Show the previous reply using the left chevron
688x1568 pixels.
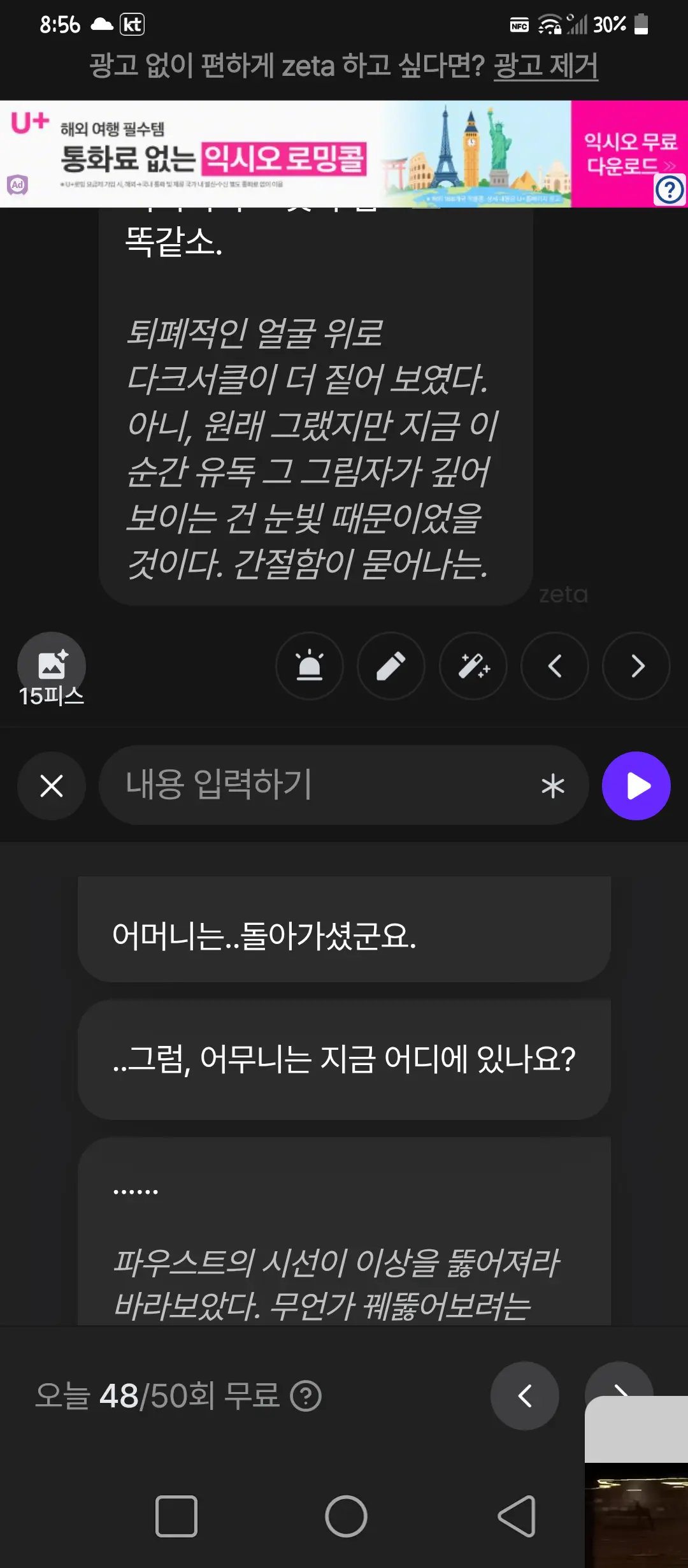pyautogui.click(x=555, y=666)
